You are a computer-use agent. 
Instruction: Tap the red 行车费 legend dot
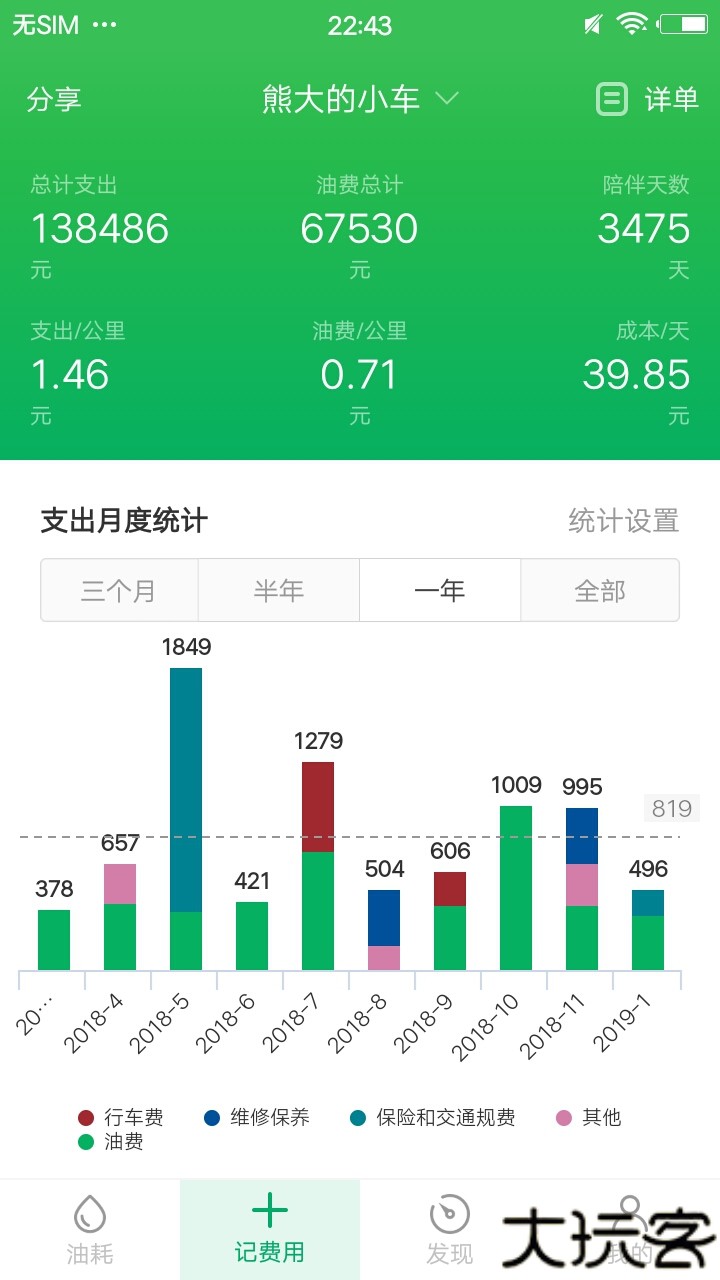point(86,1118)
